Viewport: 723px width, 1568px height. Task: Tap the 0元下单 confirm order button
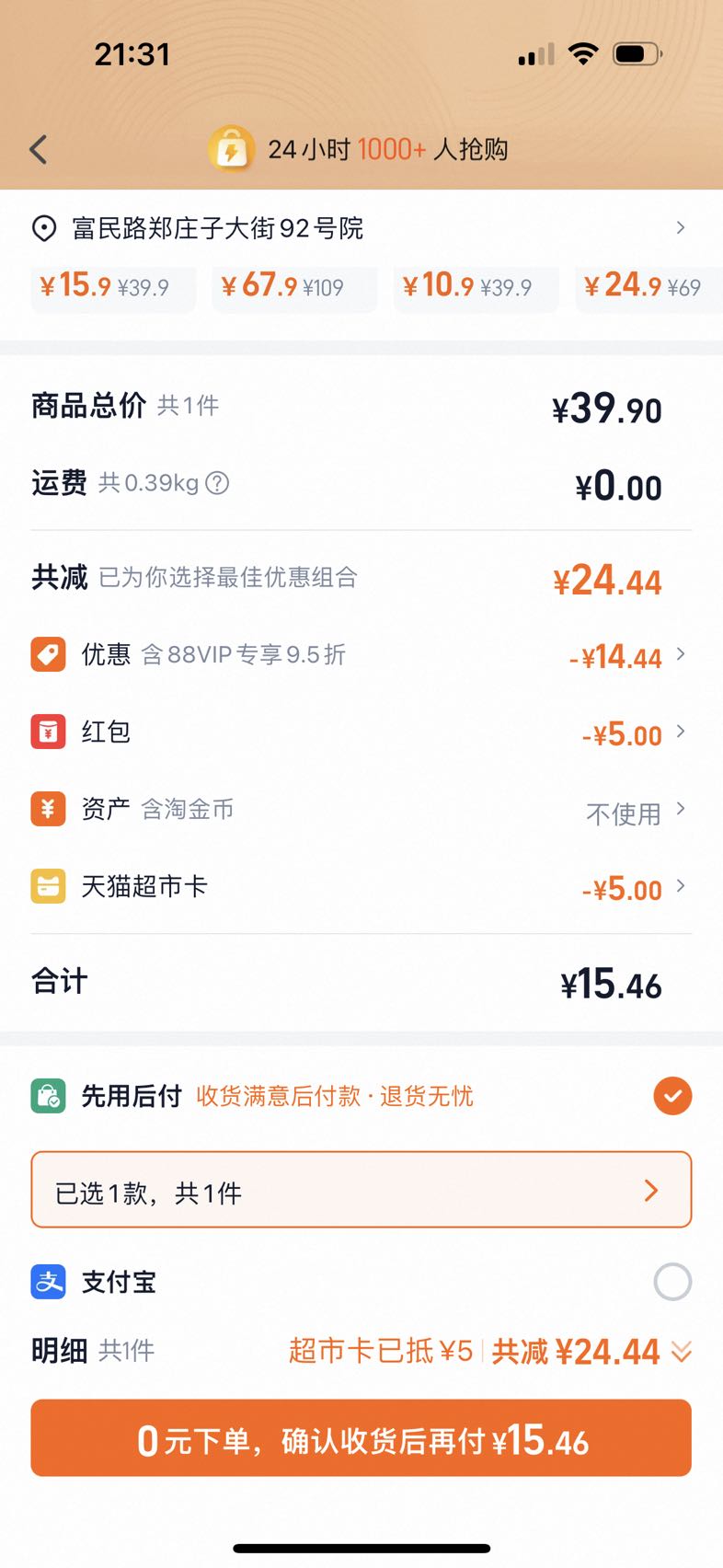point(361,1438)
